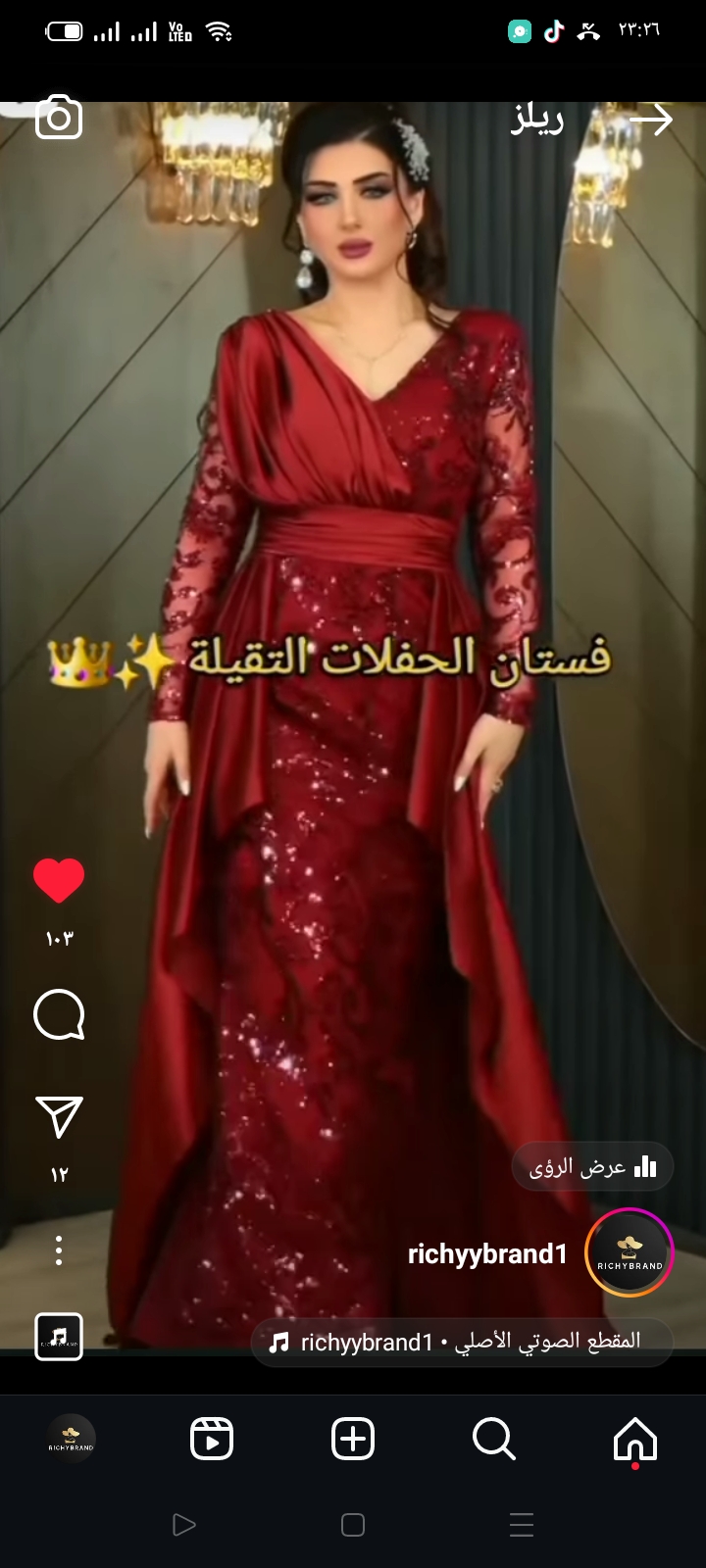
Task: Unlike this reel with the red heart
Action: pos(59,880)
